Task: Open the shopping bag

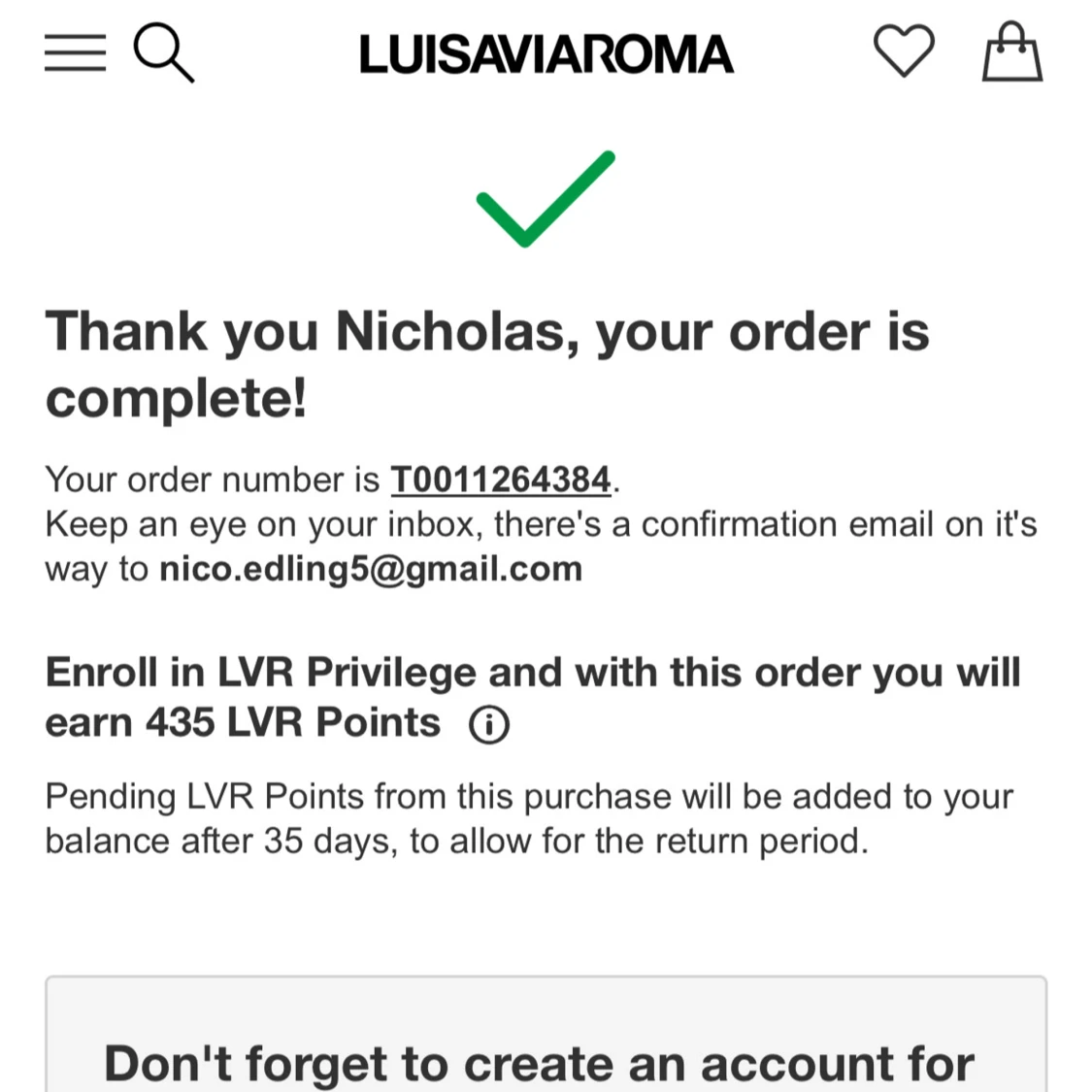Action: 1011,52
